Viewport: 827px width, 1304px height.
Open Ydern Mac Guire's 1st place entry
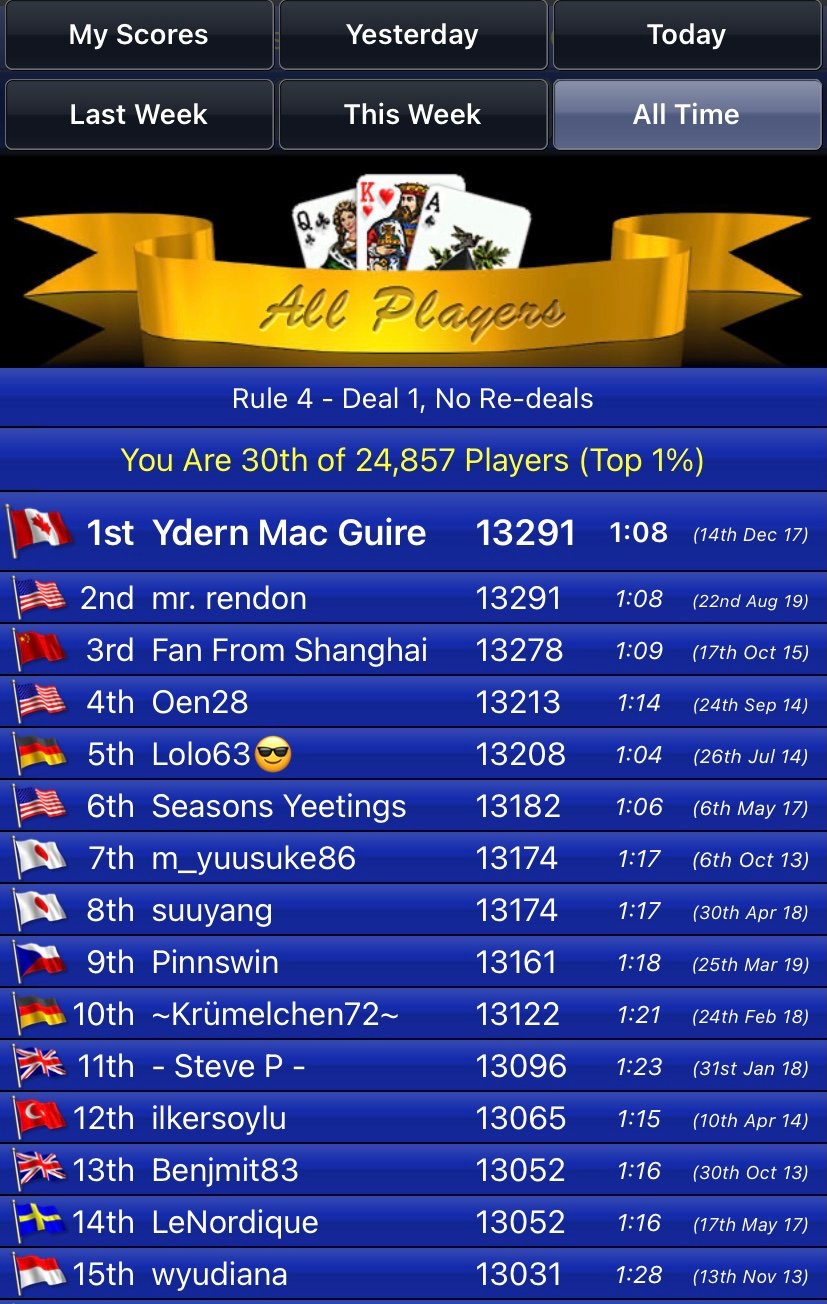413,533
